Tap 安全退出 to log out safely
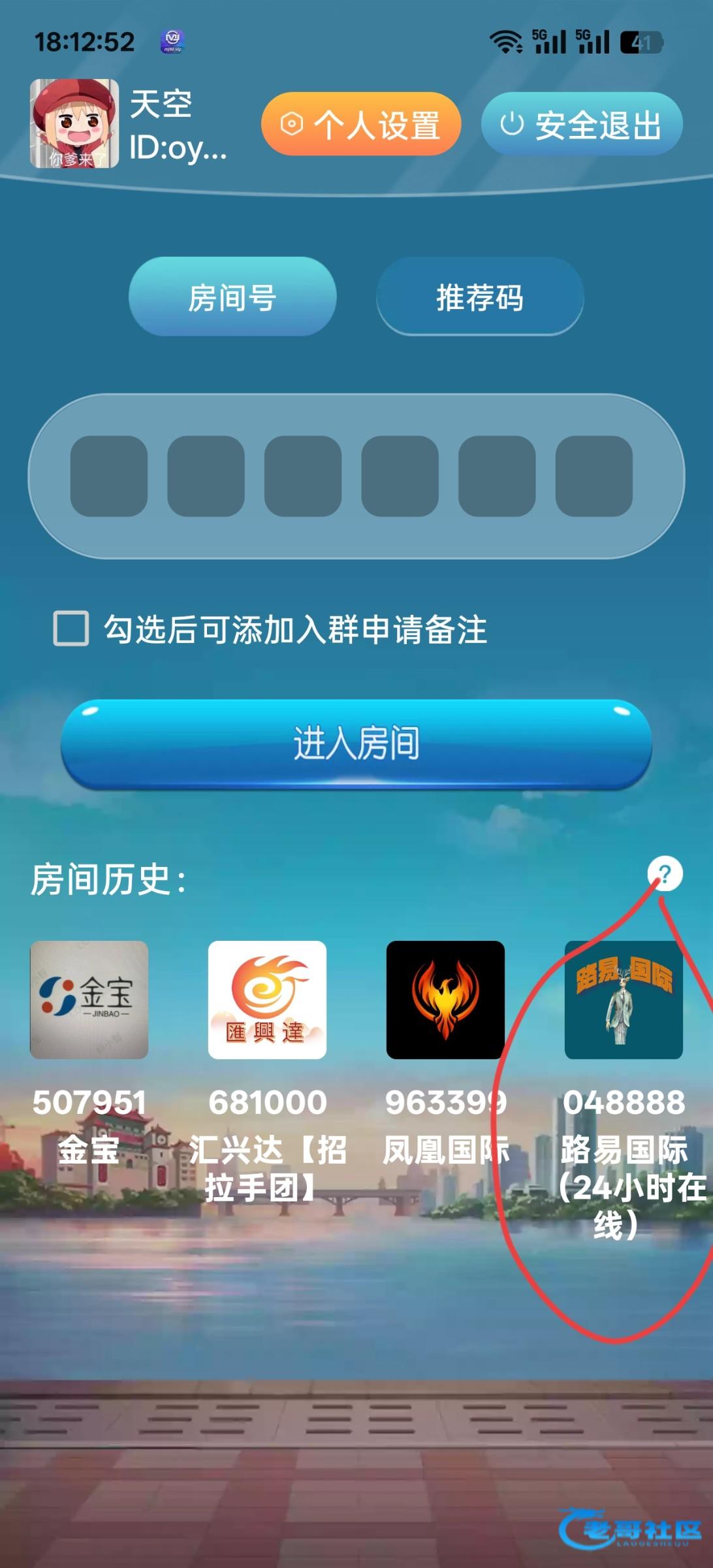713x1568 pixels. (582, 124)
